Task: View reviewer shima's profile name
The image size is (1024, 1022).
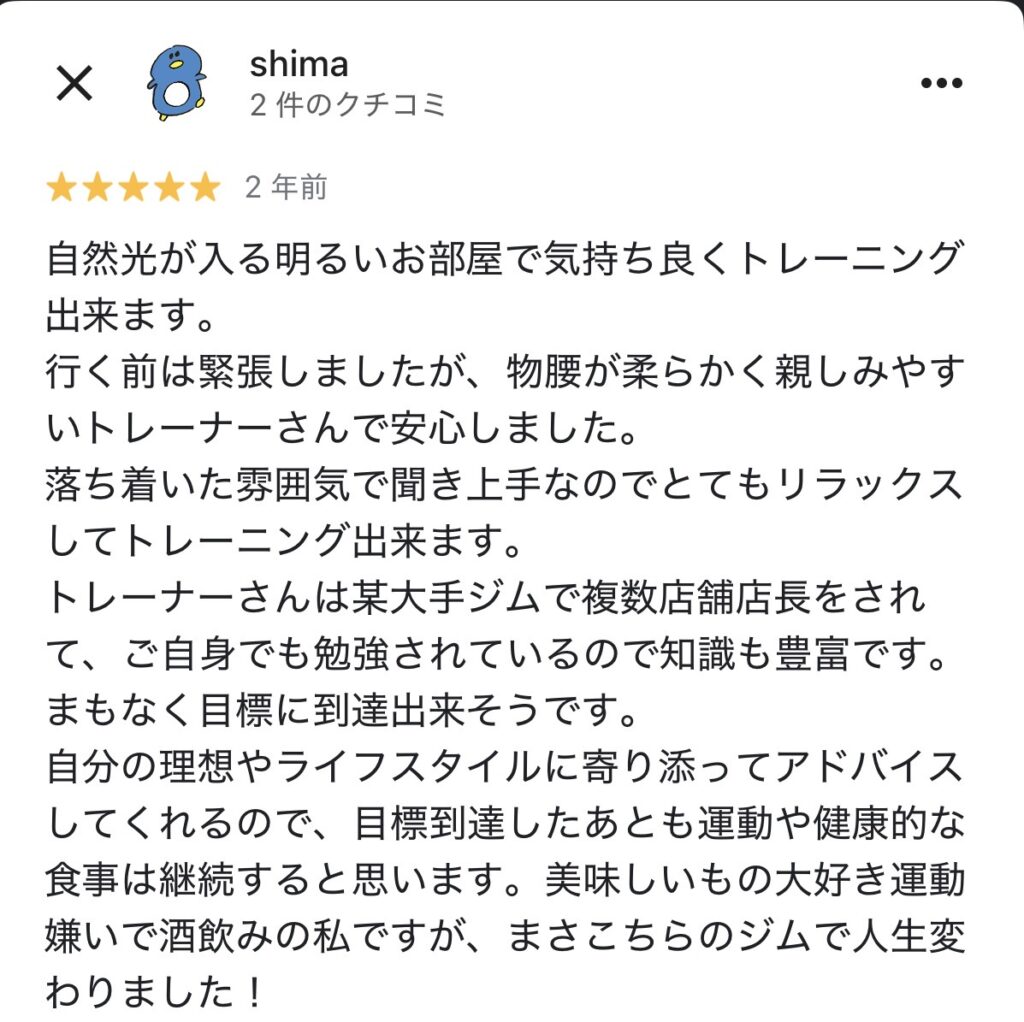Action: (x=298, y=64)
